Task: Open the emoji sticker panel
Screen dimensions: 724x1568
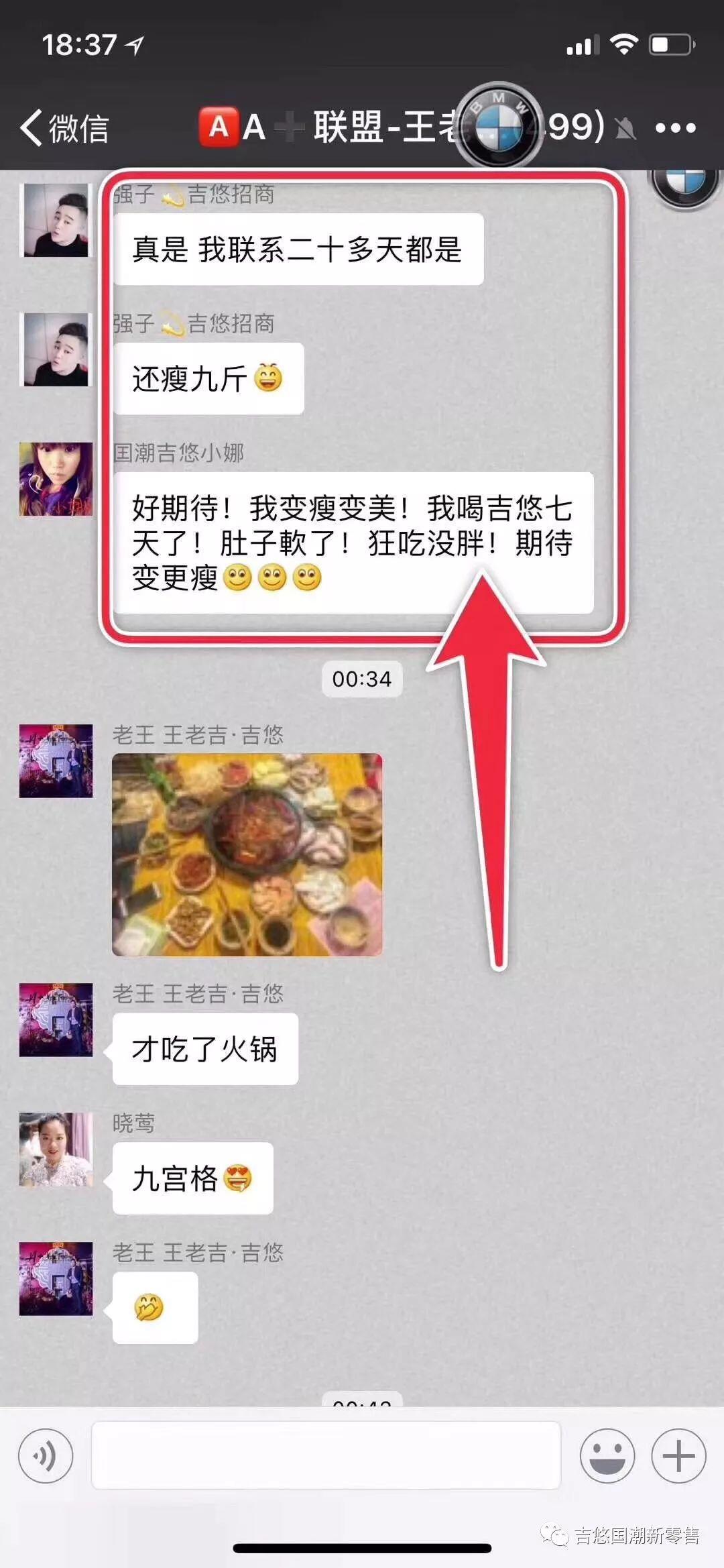Action: (607, 1456)
